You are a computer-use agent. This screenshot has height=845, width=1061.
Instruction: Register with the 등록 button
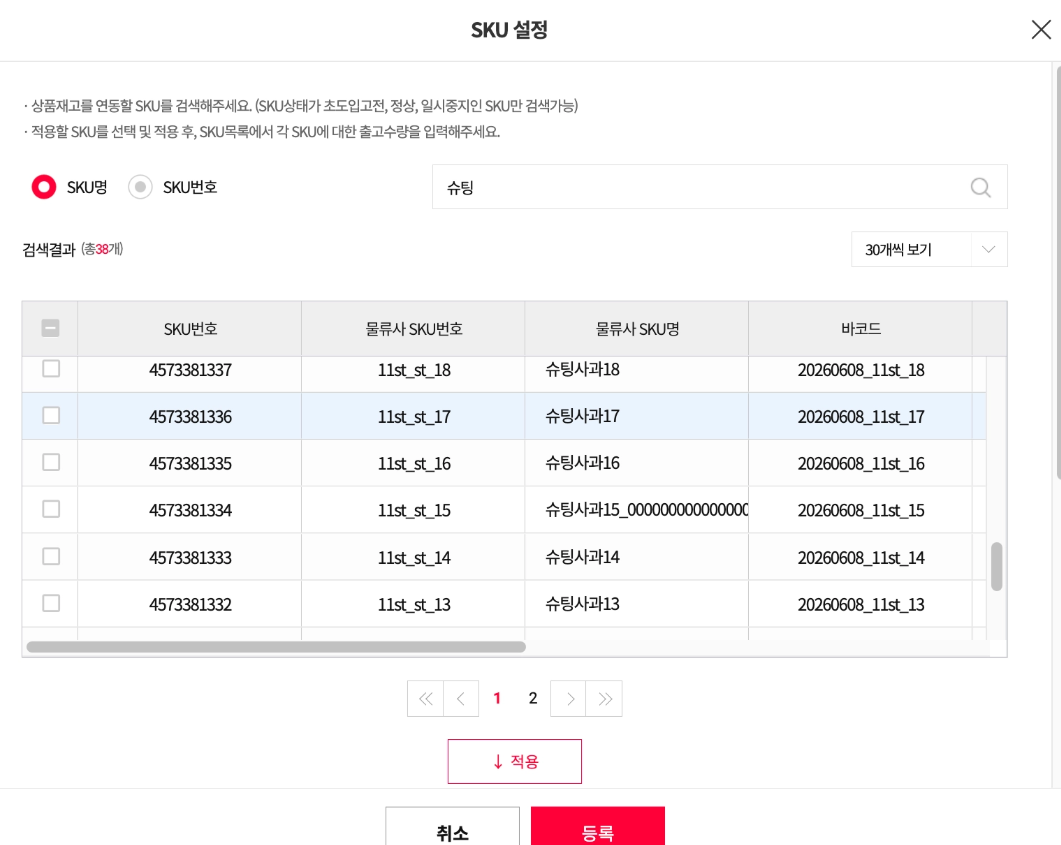597,827
